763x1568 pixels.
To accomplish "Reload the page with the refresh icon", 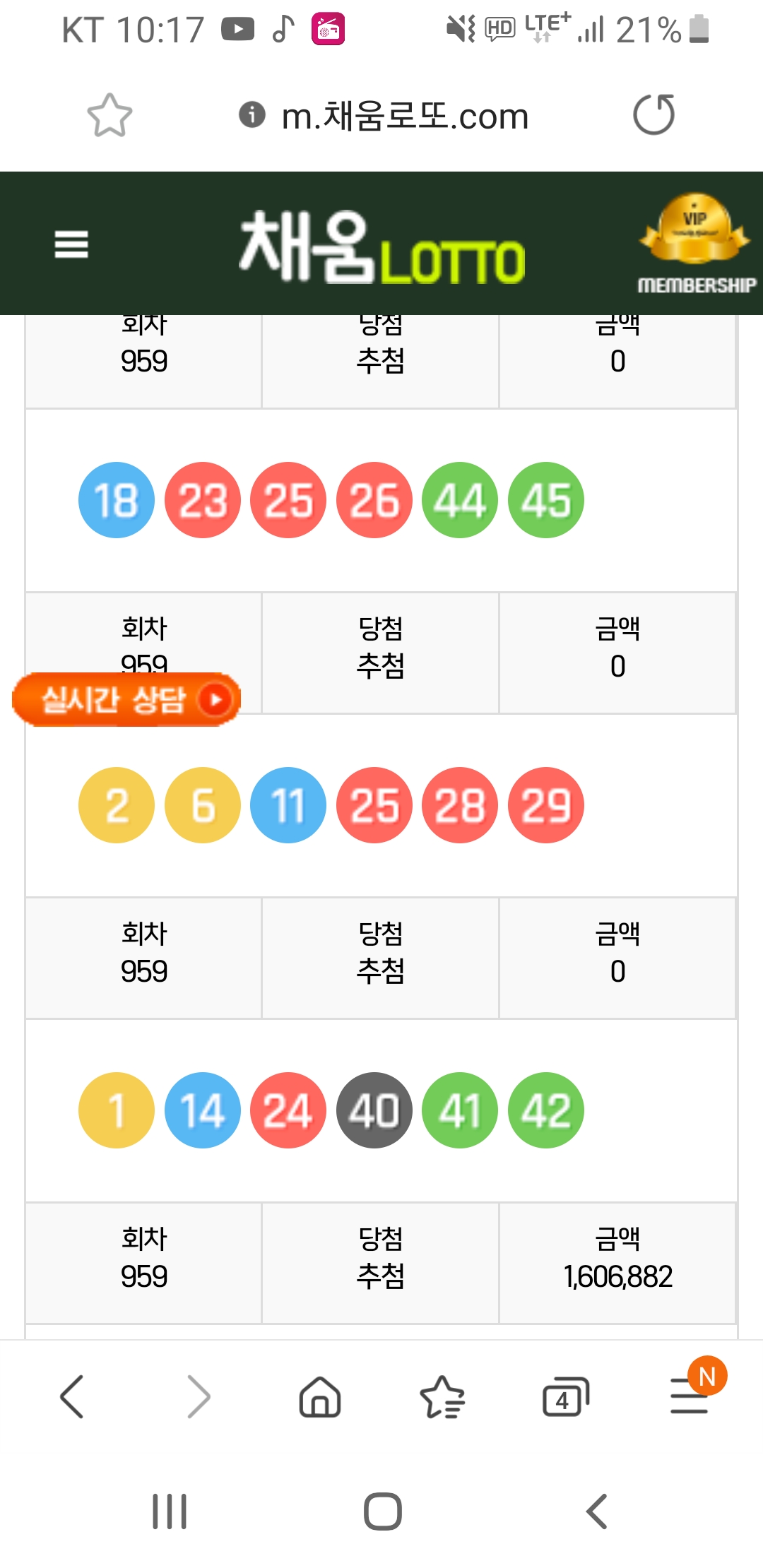I will [653, 114].
